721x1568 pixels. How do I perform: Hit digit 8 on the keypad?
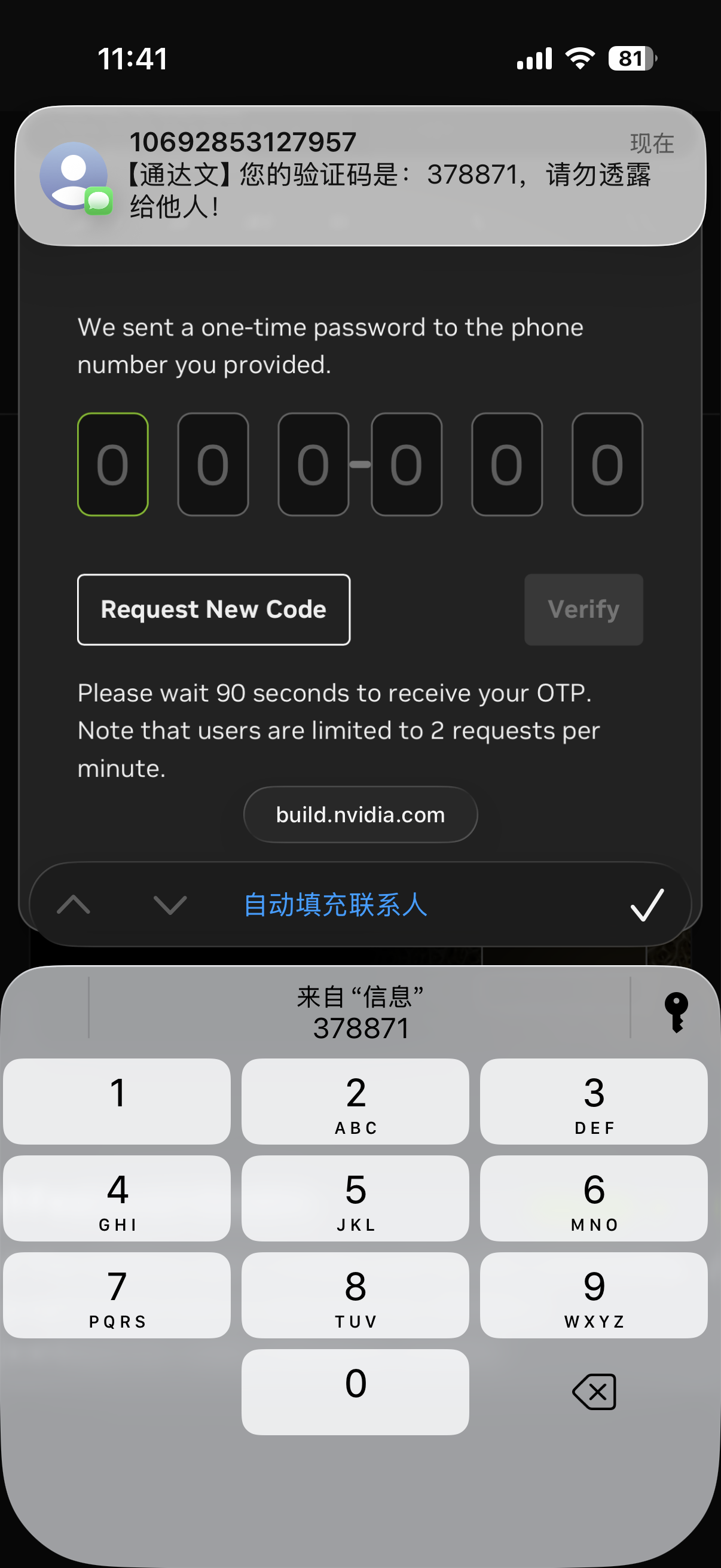[x=355, y=1295]
